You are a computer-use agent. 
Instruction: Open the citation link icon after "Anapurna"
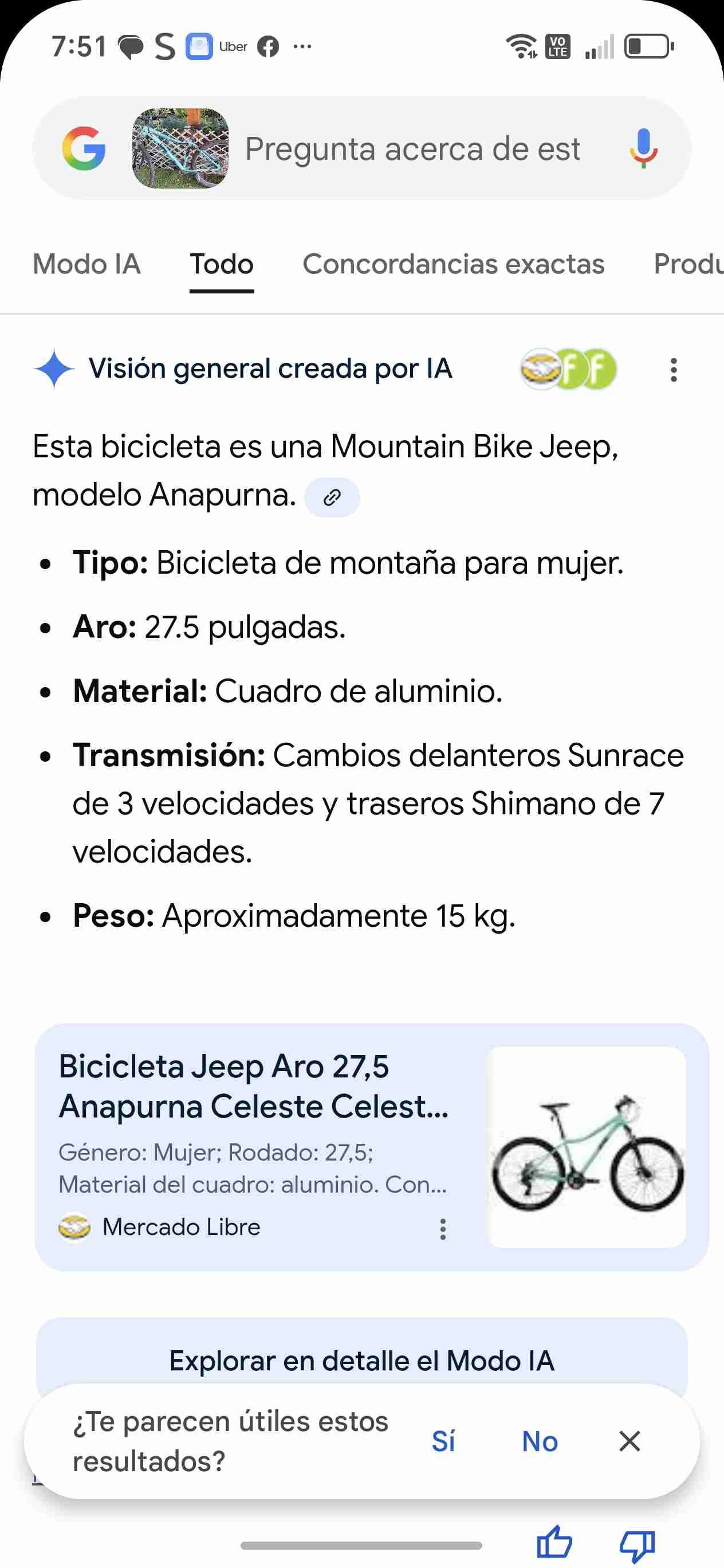(x=332, y=497)
